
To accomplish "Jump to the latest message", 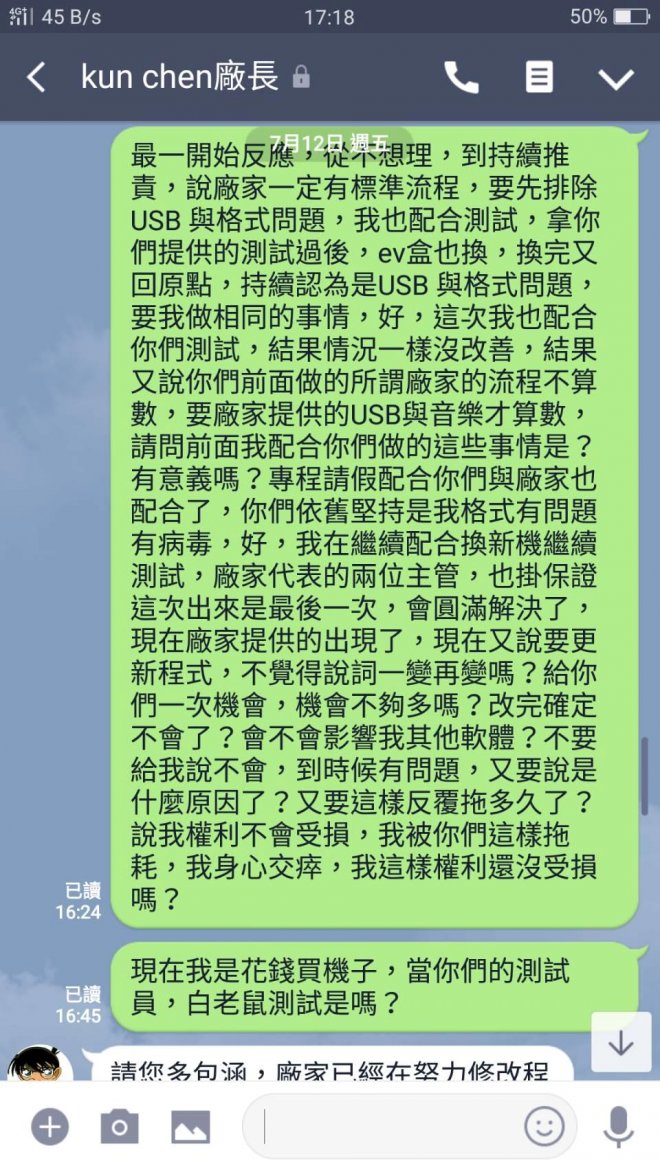I will [x=621, y=1043].
